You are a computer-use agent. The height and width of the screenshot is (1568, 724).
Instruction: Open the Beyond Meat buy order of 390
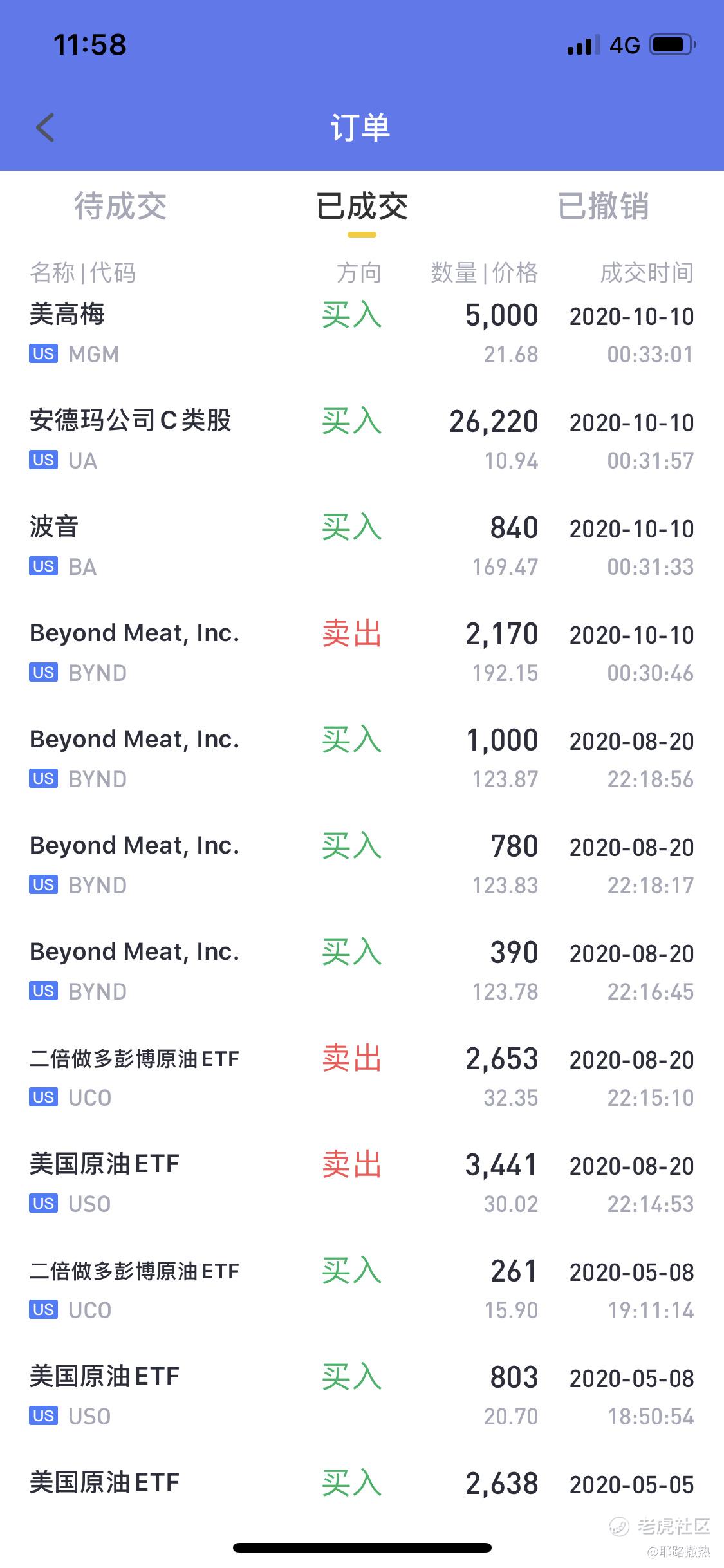click(x=362, y=971)
